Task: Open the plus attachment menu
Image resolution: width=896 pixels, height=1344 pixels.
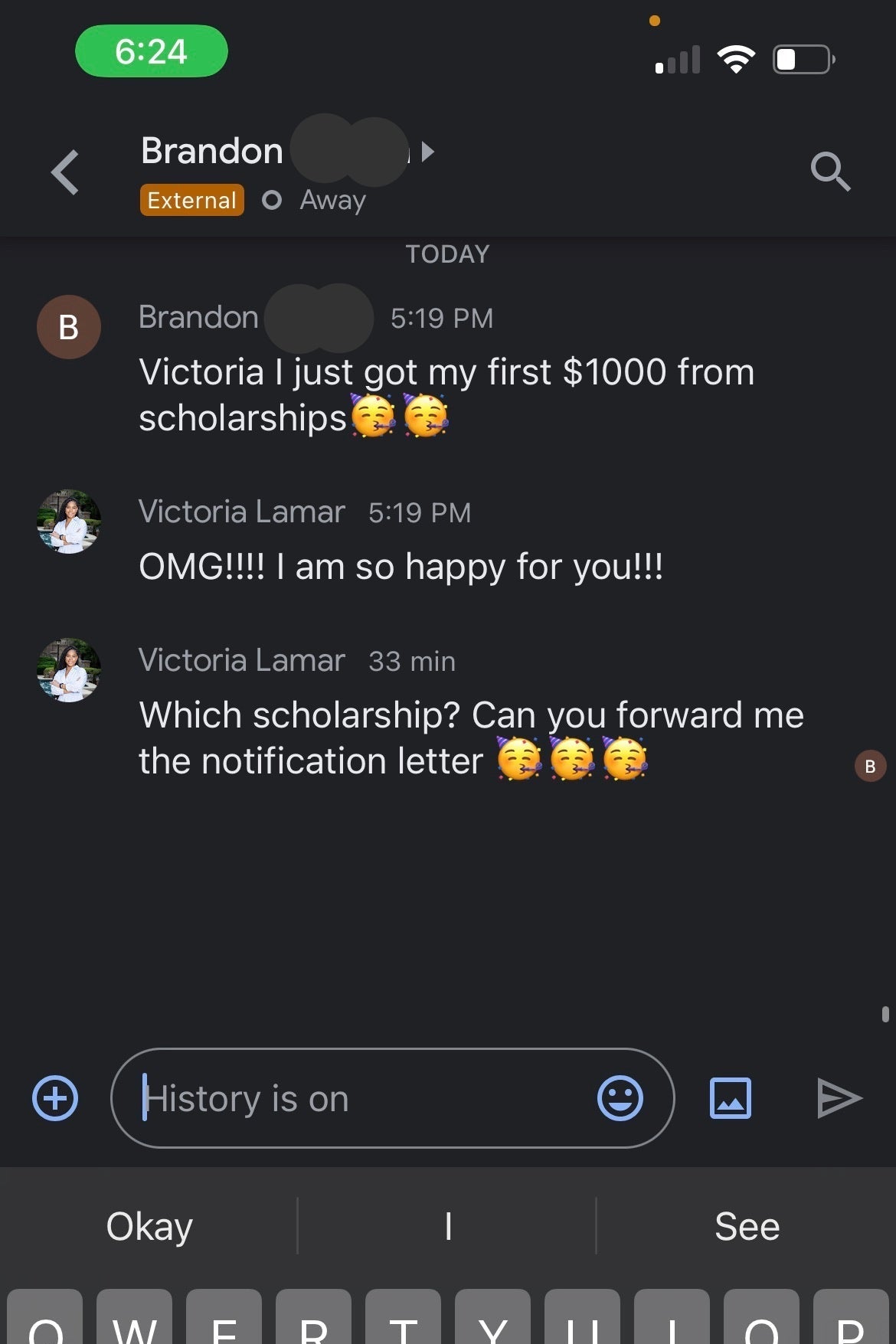Action: point(55,1098)
